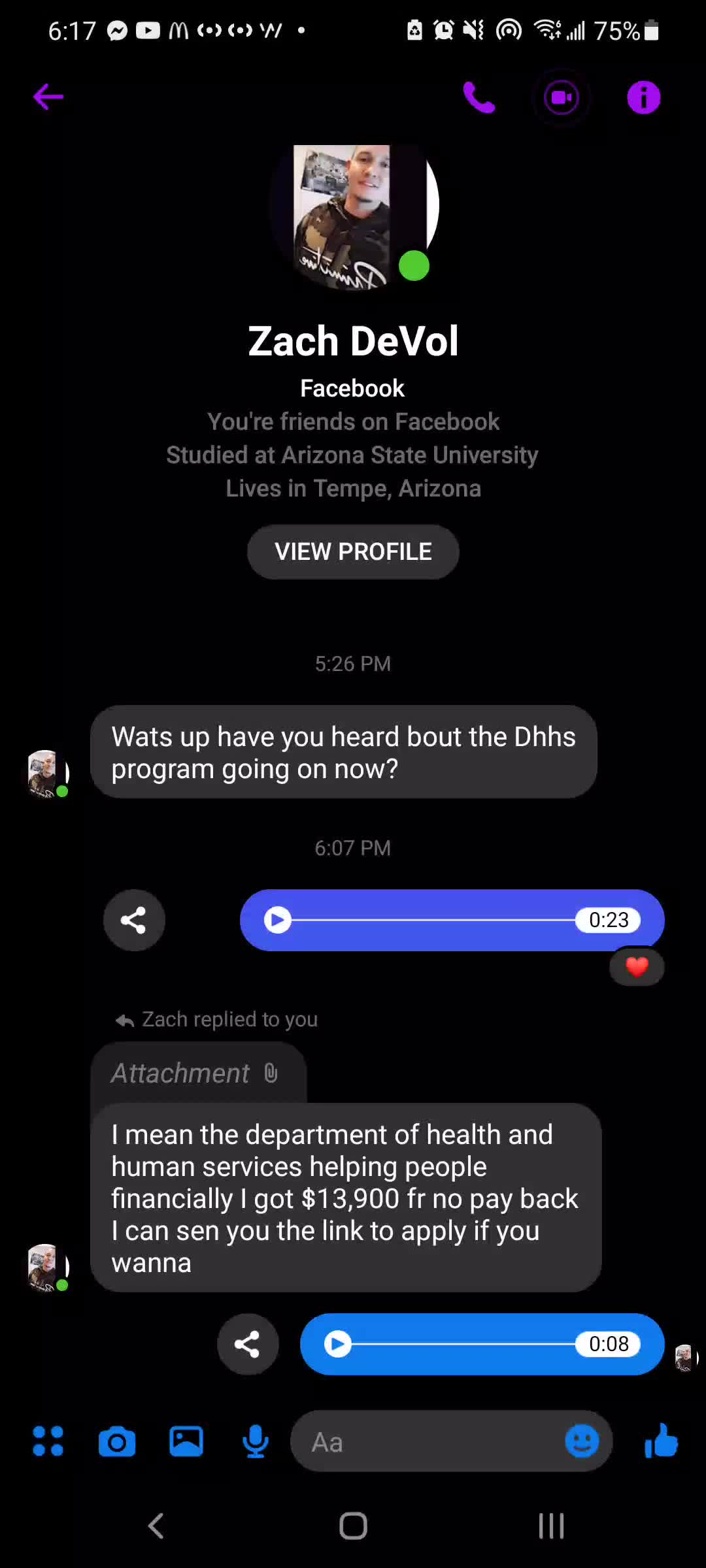The height and width of the screenshot is (1568, 706).
Task: View the heart reaction on voice message
Action: [637, 966]
